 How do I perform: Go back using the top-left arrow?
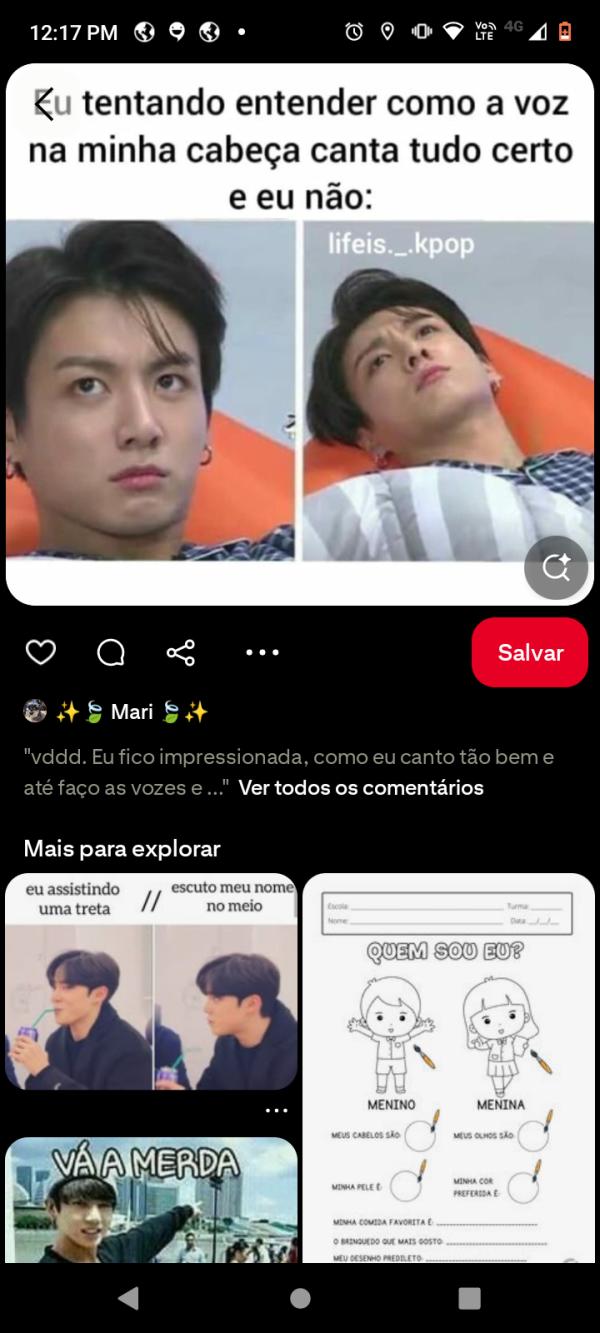coord(43,105)
